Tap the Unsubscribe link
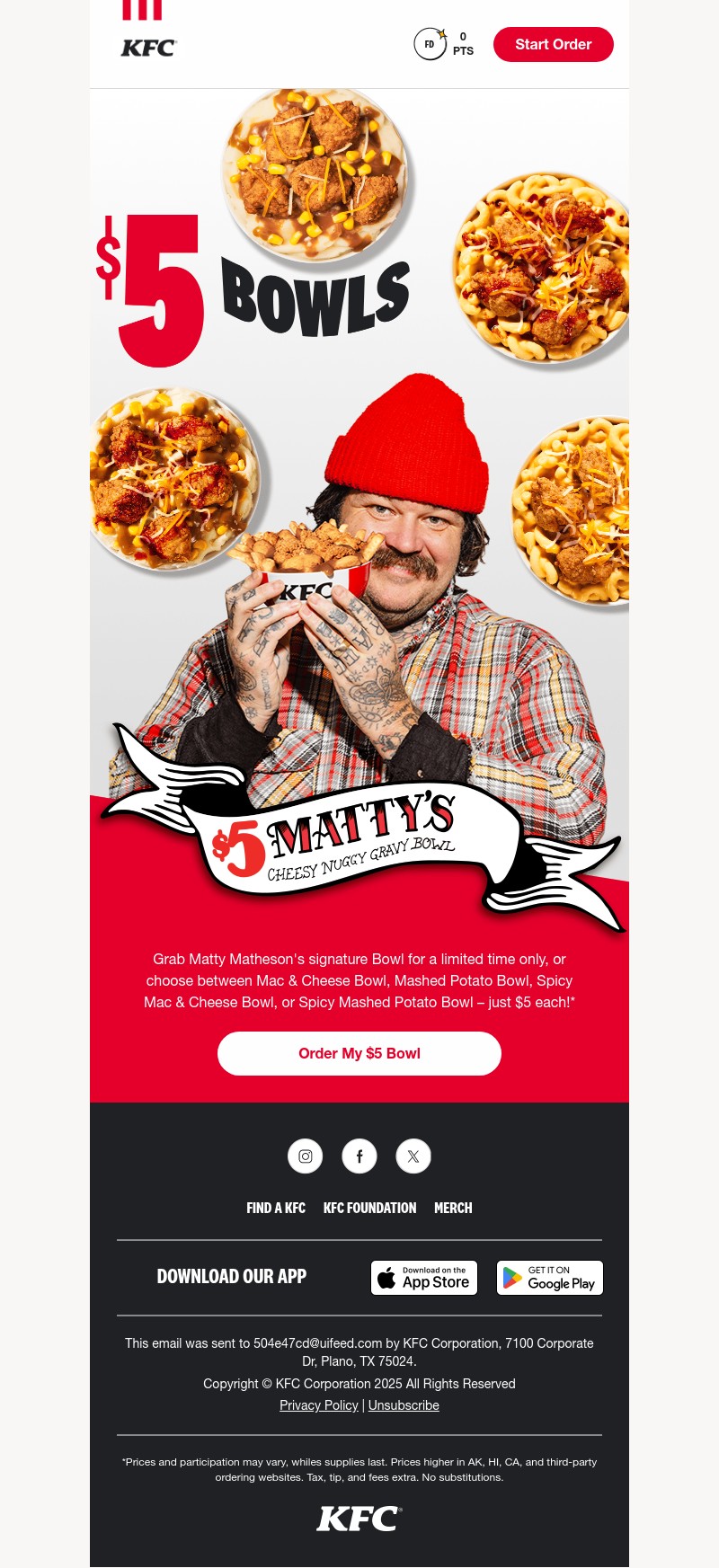The height and width of the screenshot is (1568, 719). pos(404,1405)
